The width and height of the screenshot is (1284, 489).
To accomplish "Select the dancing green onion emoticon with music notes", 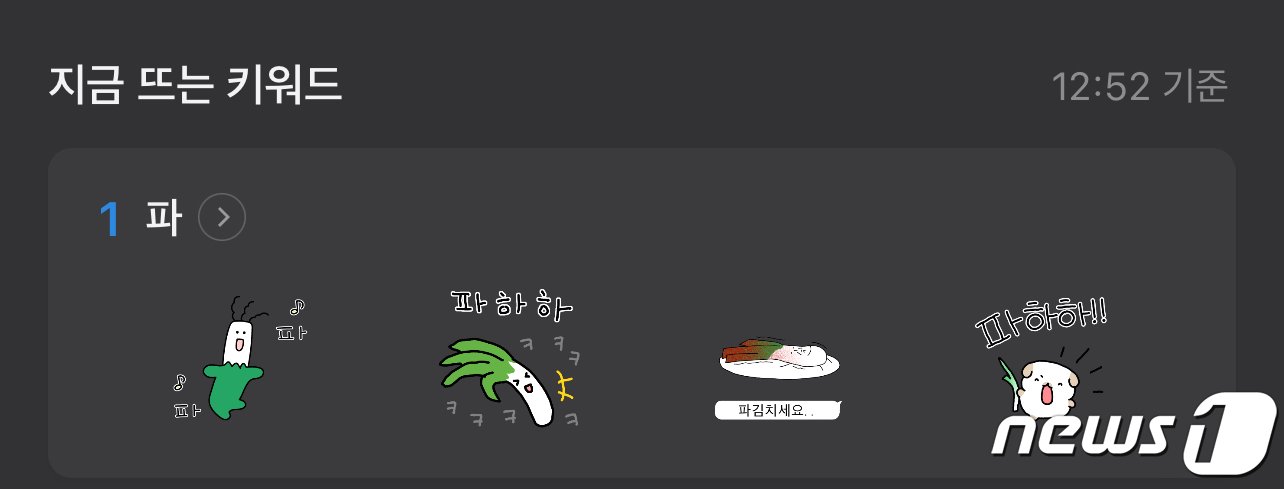I will point(237,358).
